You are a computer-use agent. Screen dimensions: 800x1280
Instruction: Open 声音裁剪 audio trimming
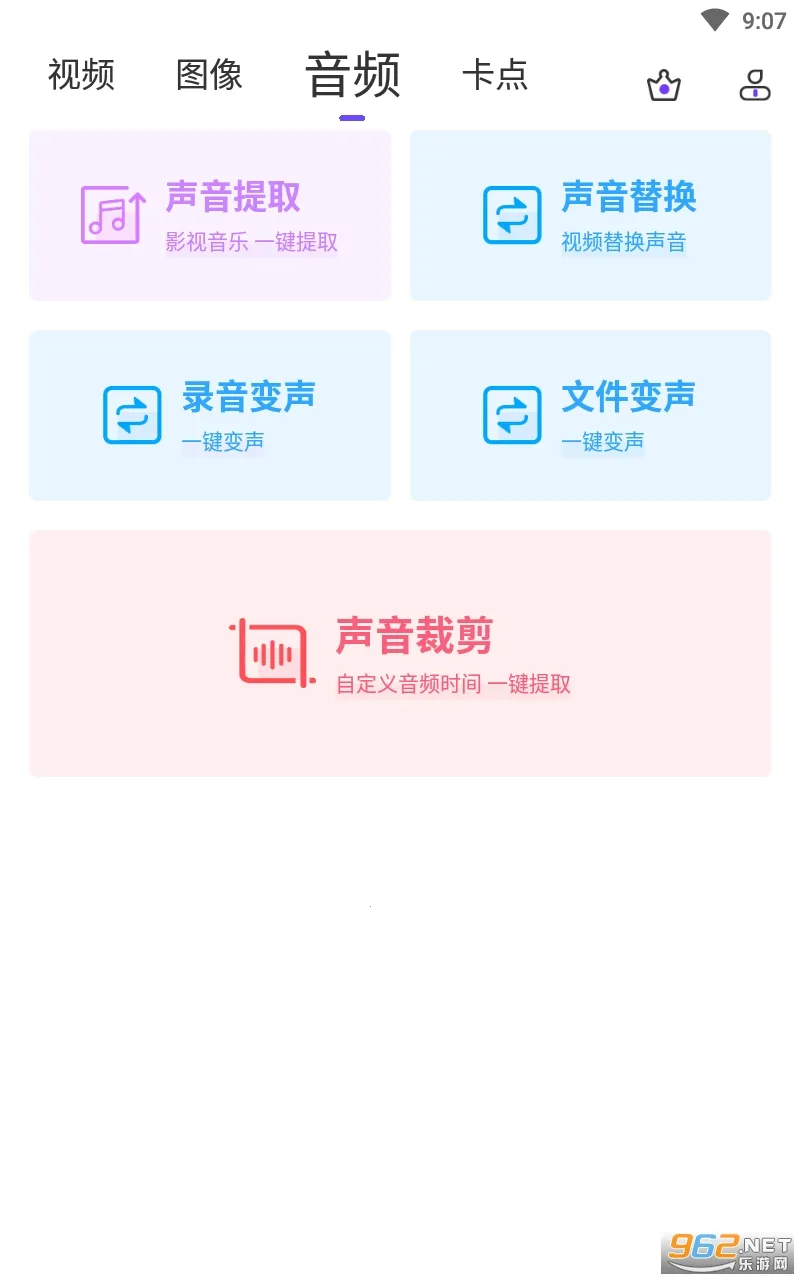point(400,653)
